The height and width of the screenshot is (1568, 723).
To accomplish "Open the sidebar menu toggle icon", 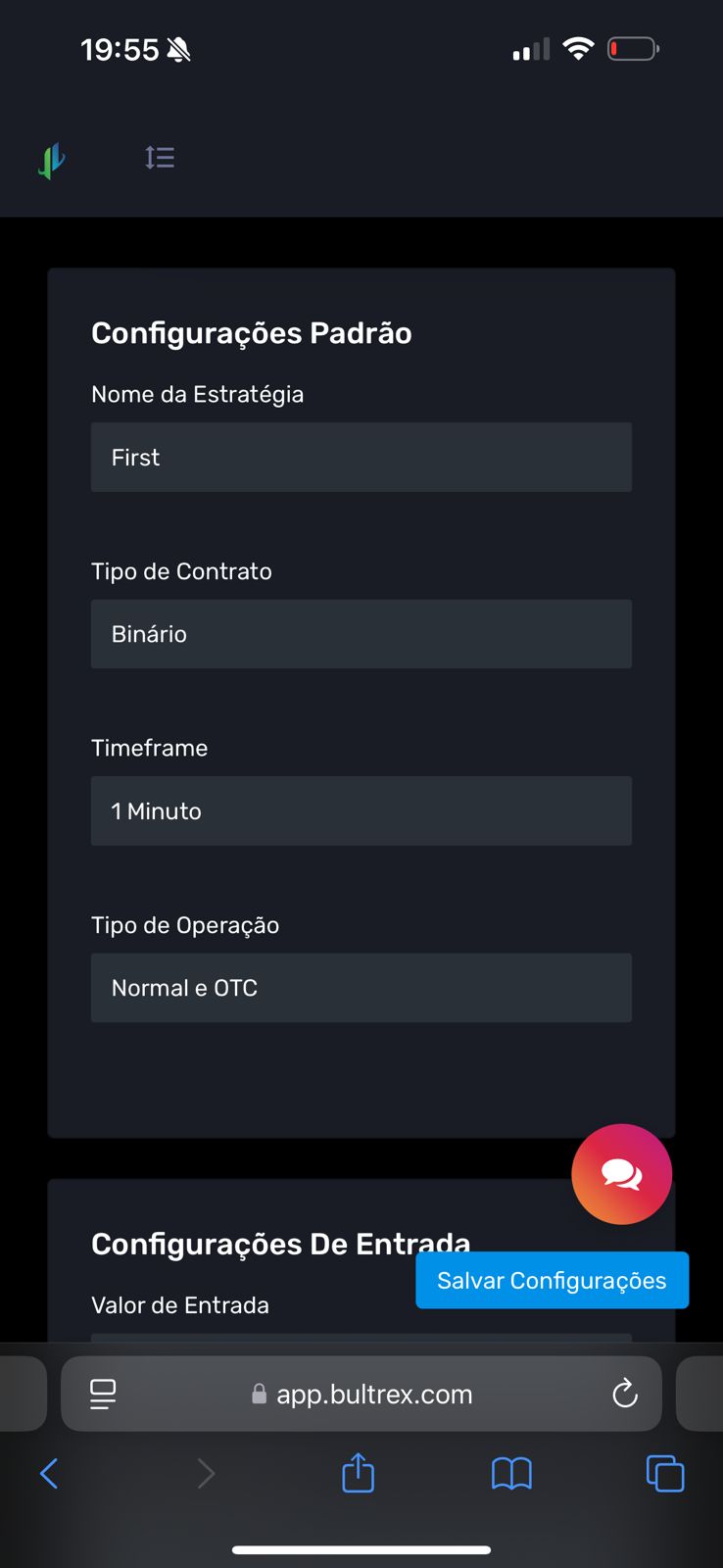I will point(160,158).
